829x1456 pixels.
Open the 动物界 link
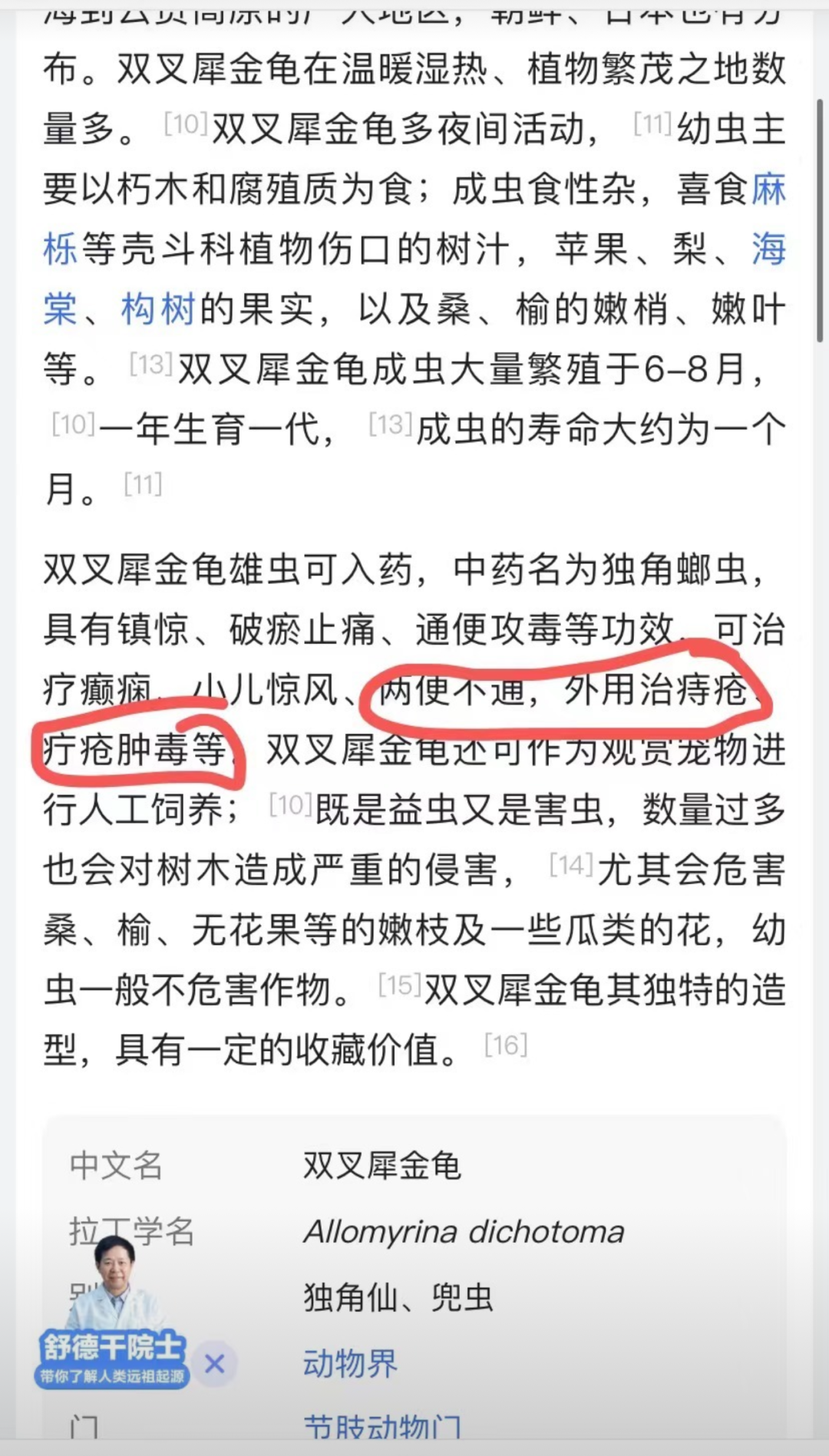[x=350, y=1363]
